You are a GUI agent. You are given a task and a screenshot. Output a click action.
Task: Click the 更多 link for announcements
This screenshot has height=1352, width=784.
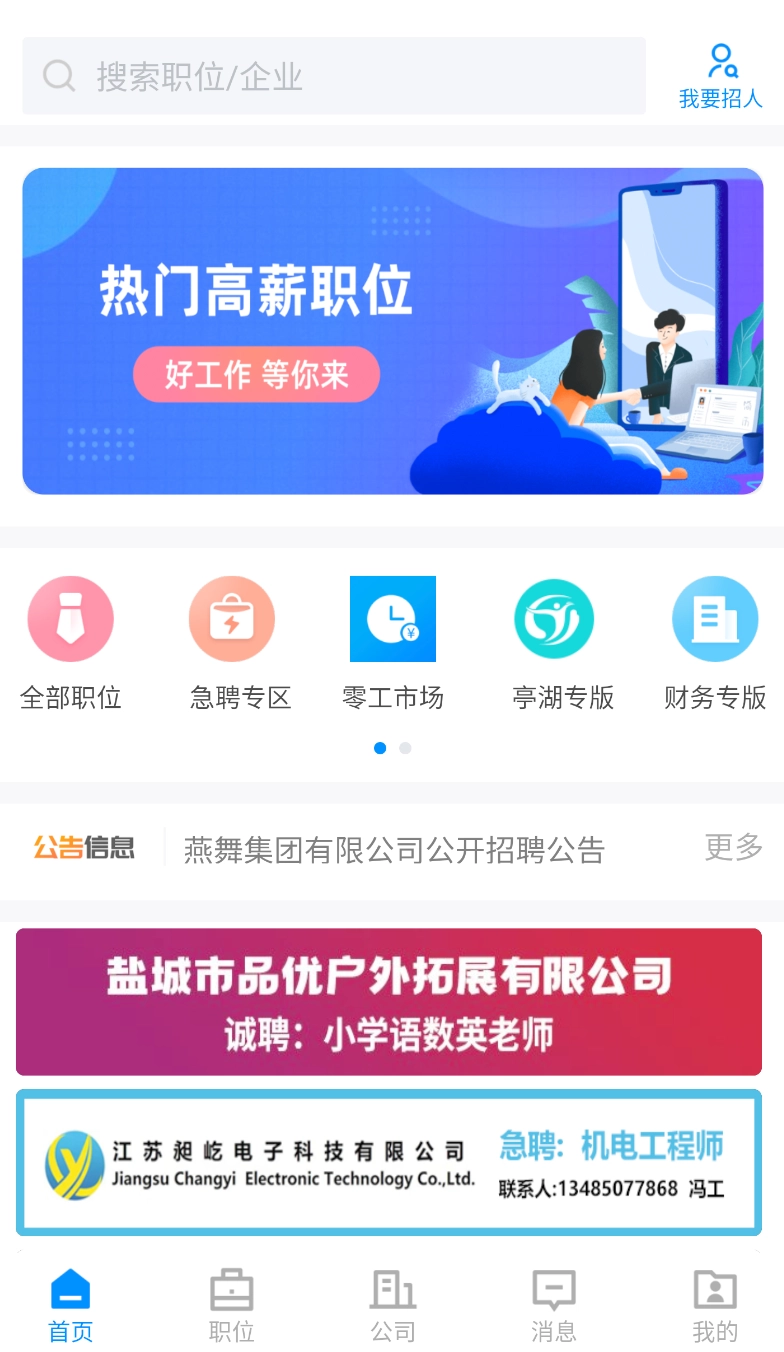[731, 848]
